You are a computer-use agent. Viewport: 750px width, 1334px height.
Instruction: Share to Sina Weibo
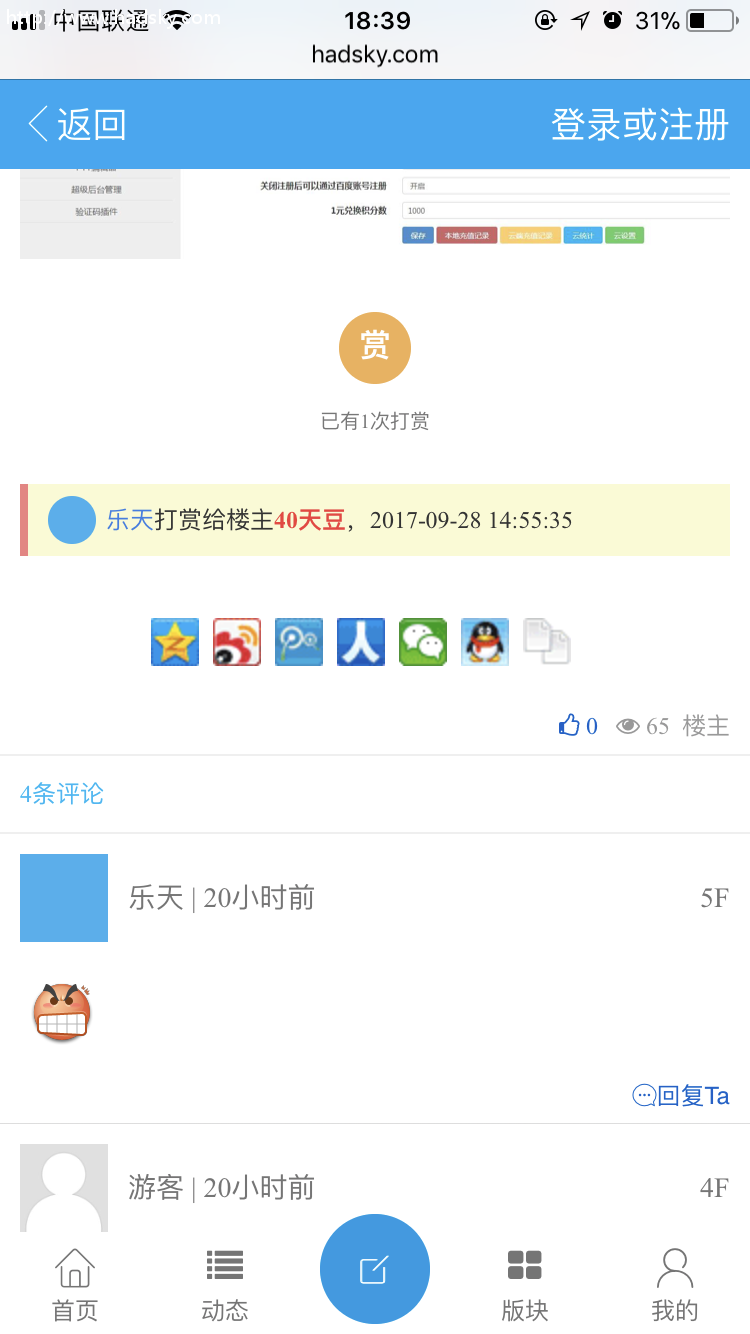(x=237, y=642)
